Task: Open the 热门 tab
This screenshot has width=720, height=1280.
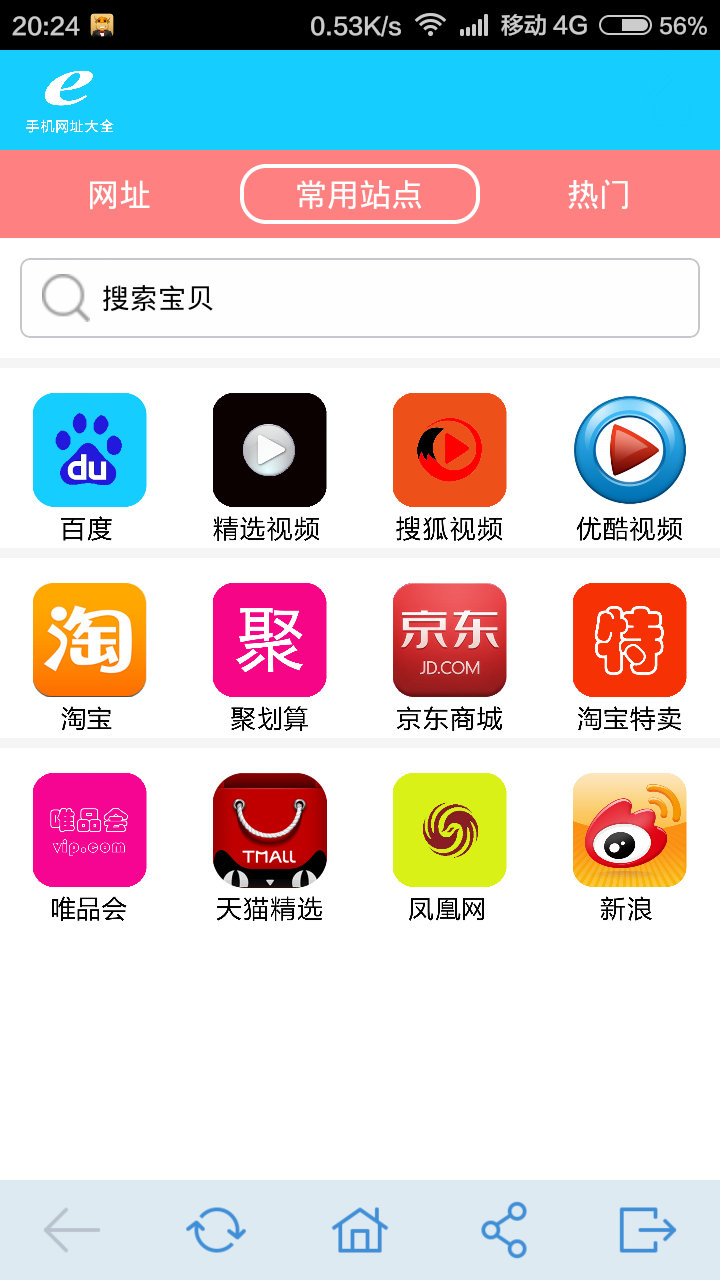Action: 599,194
